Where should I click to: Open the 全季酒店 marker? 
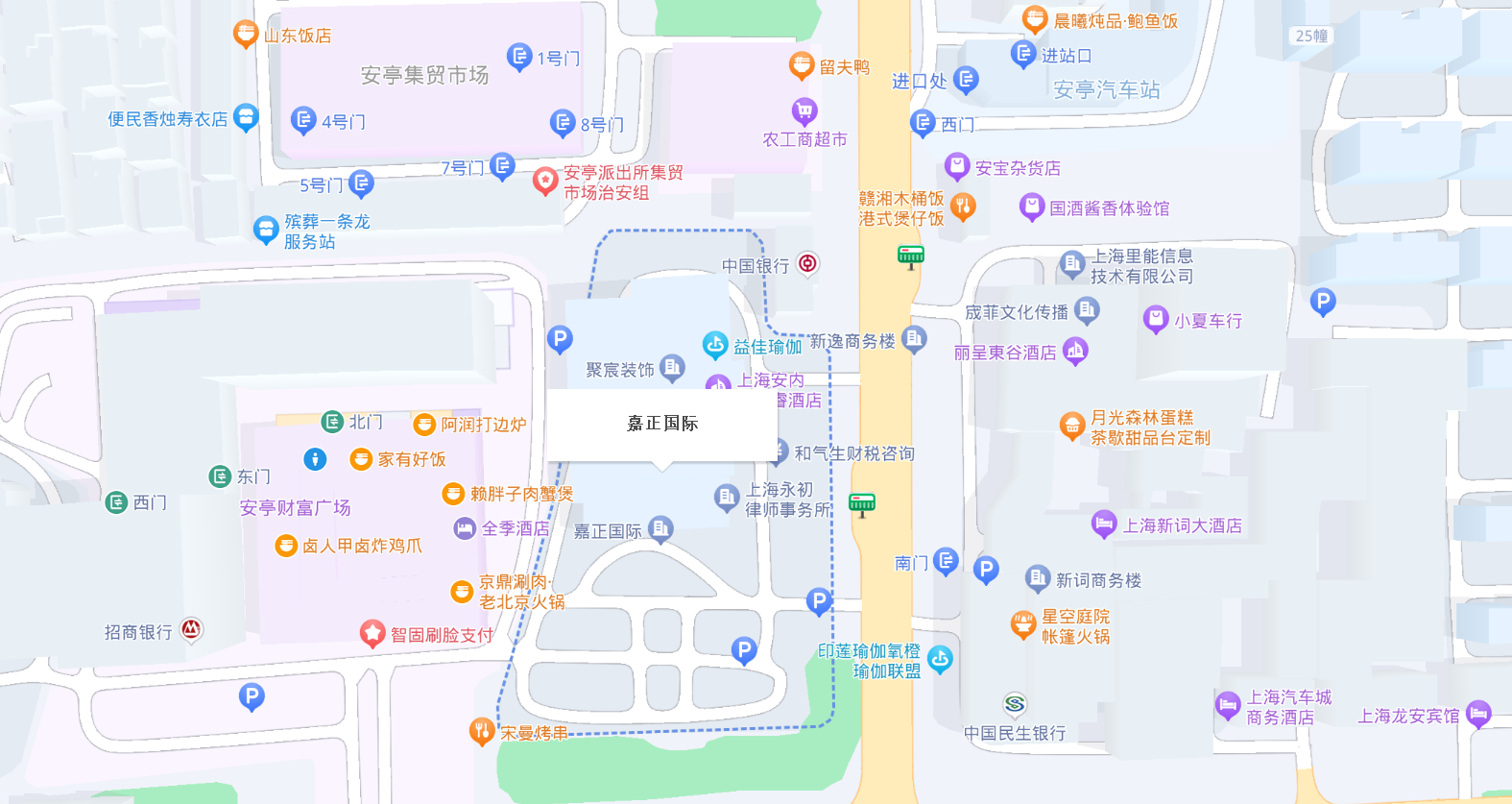pyautogui.click(x=465, y=528)
